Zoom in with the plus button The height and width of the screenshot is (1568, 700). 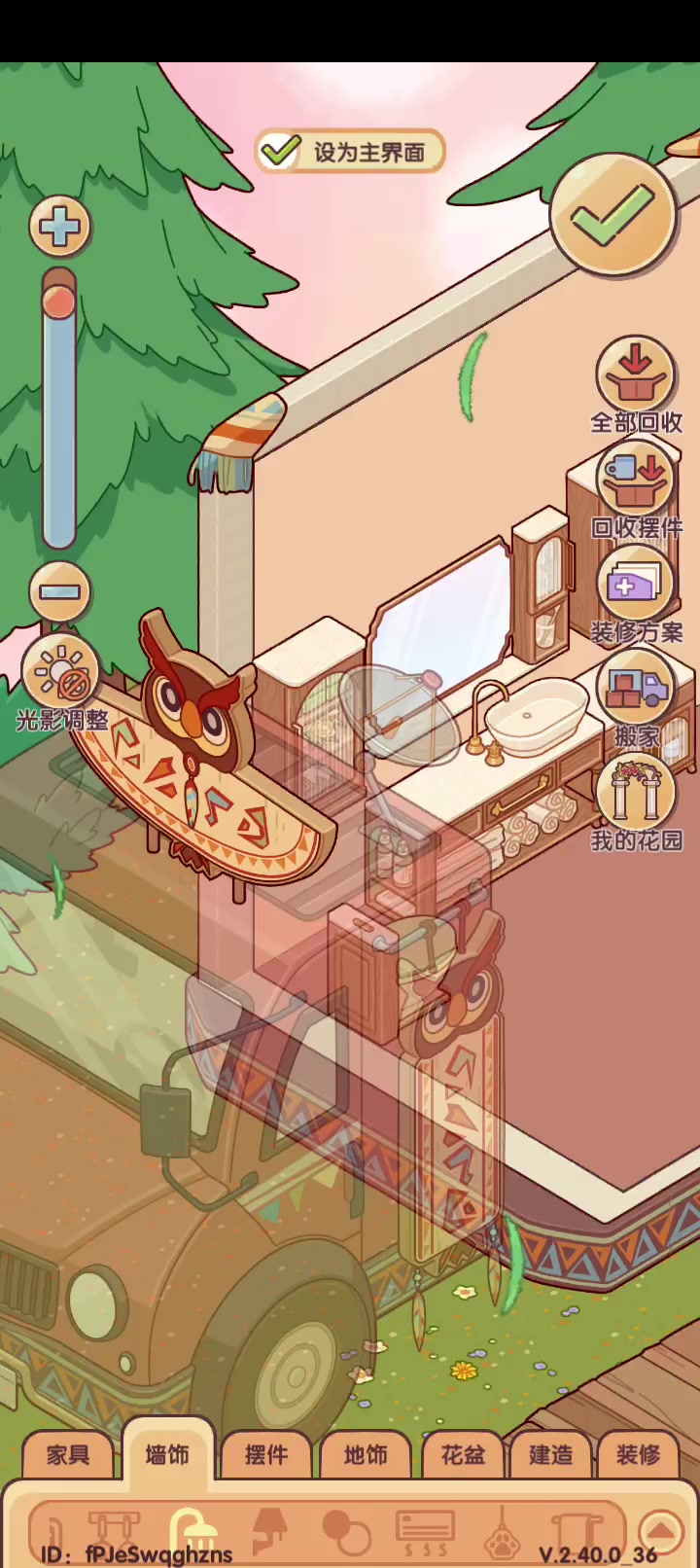60,227
